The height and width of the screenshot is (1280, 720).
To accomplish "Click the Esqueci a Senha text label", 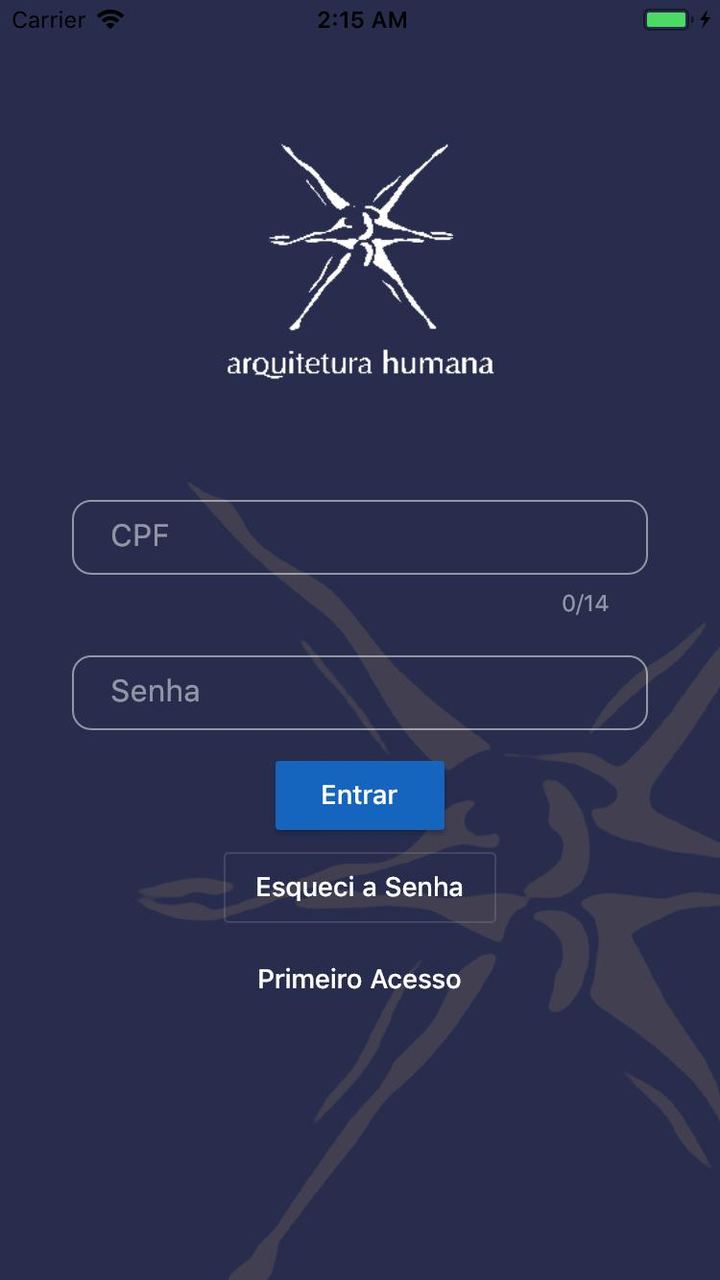I will click(x=360, y=887).
